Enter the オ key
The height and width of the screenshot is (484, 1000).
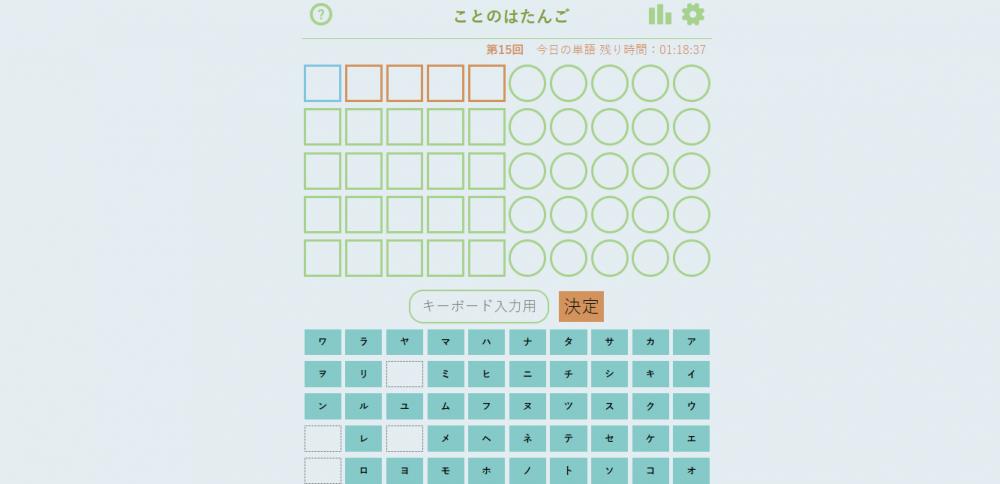click(691, 470)
